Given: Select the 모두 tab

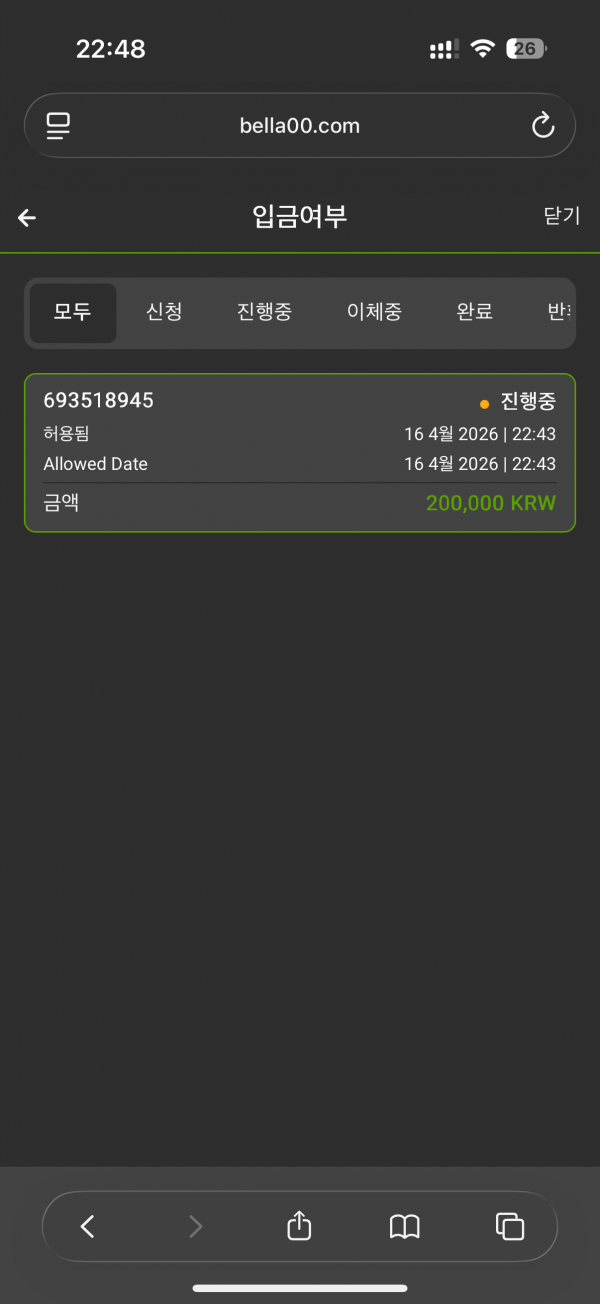Looking at the screenshot, I should tap(73, 312).
